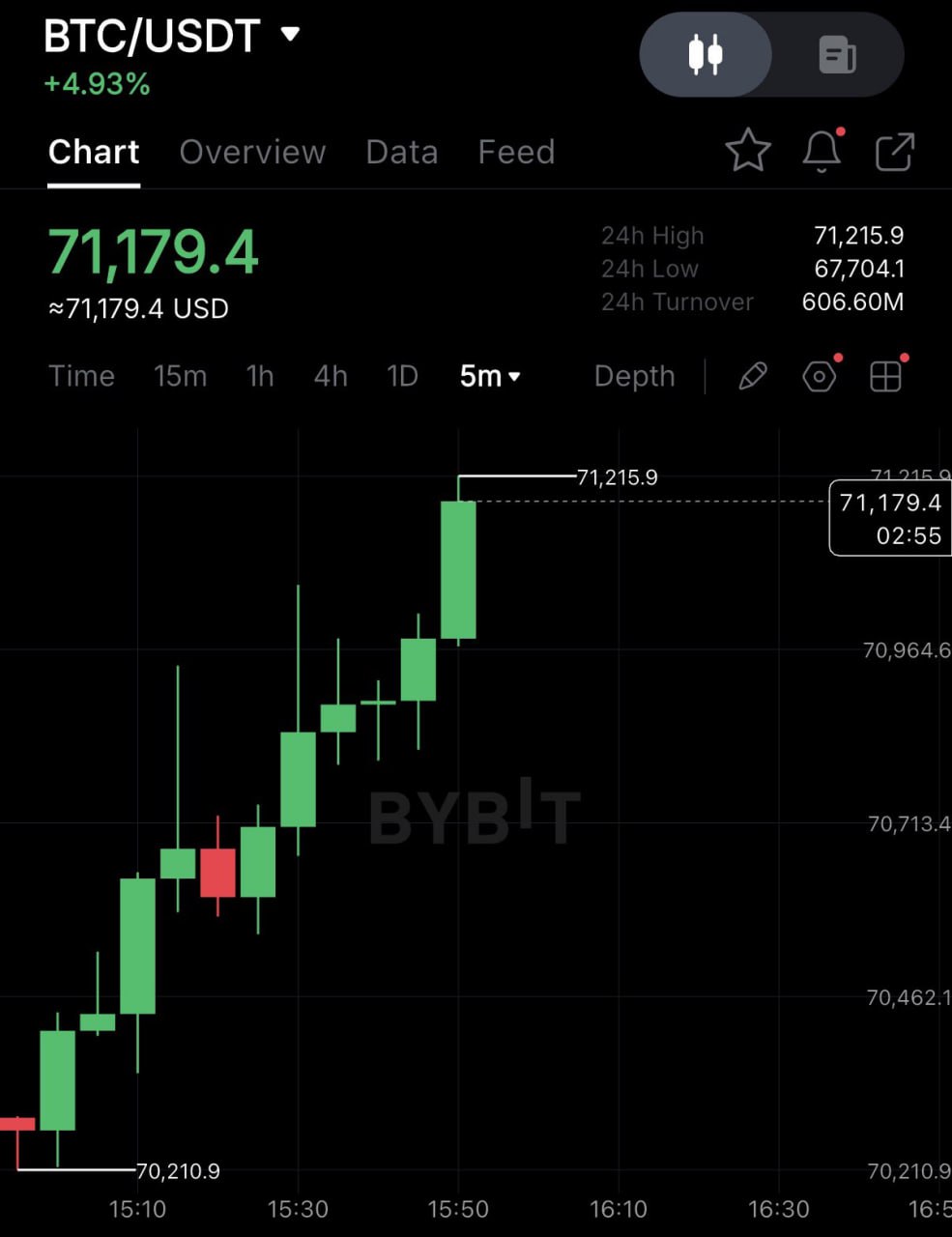The image size is (952, 1237).
Task: Select the Time chart interval
Action: [81, 376]
